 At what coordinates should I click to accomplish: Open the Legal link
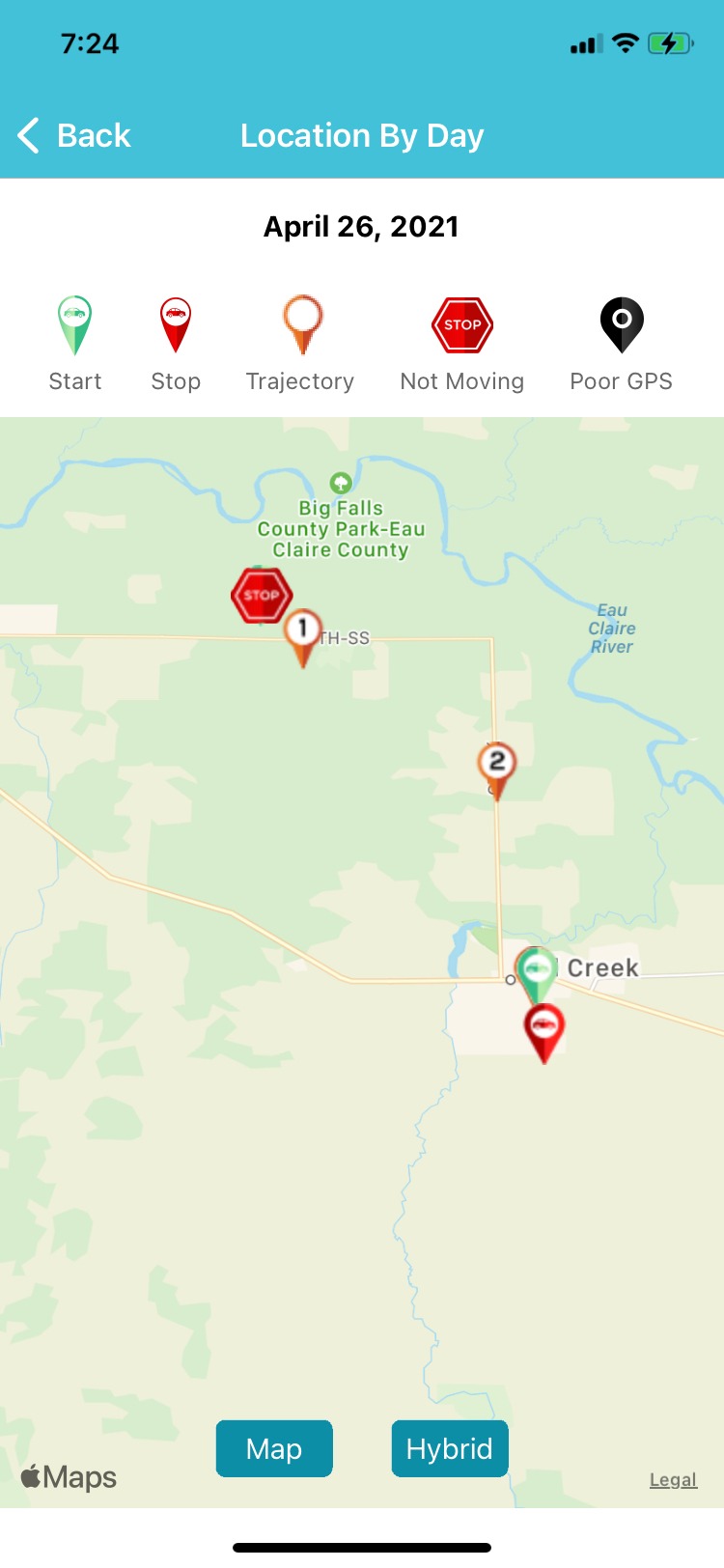(673, 1479)
